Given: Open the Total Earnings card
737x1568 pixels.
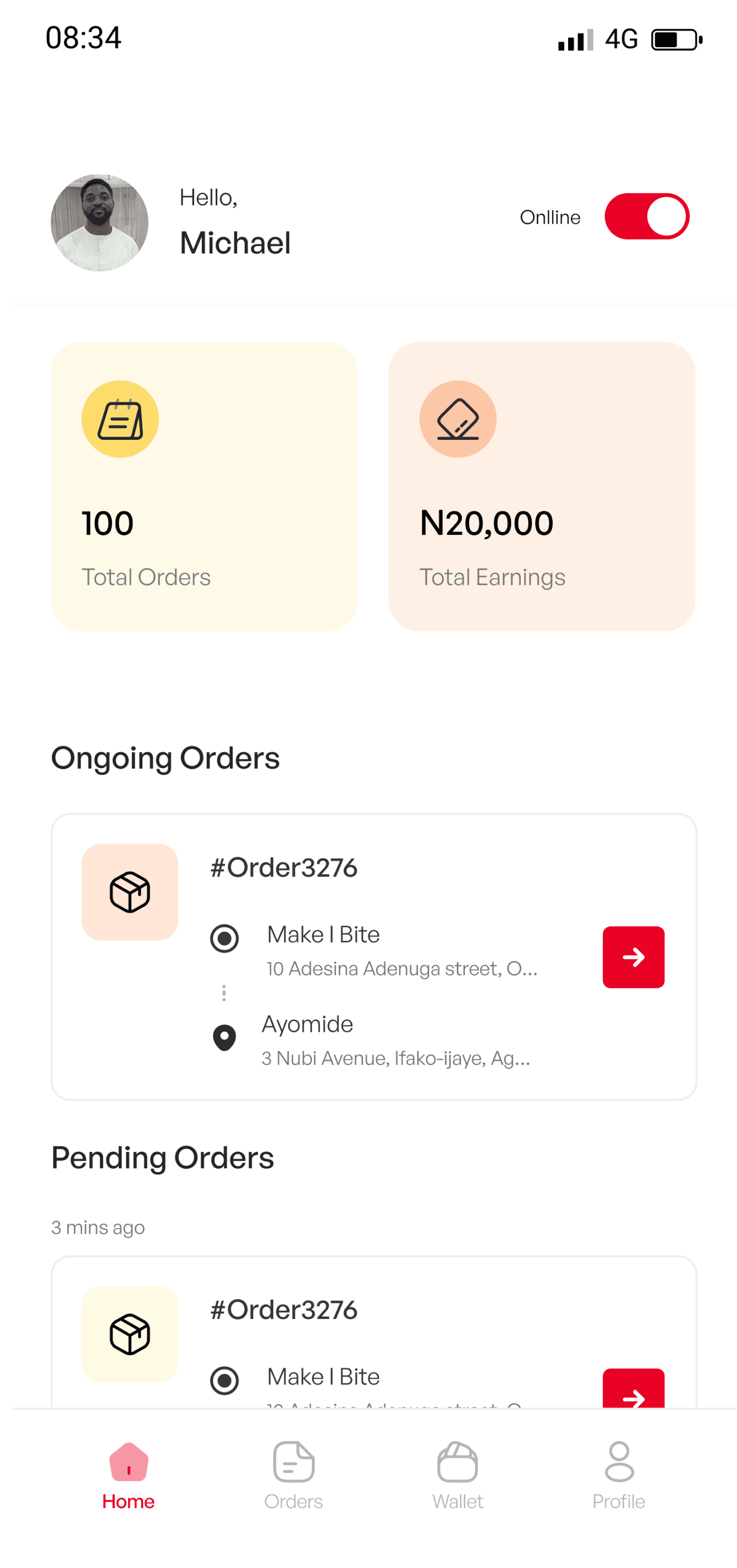Looking at the screenshot, I should click(542, 487).
